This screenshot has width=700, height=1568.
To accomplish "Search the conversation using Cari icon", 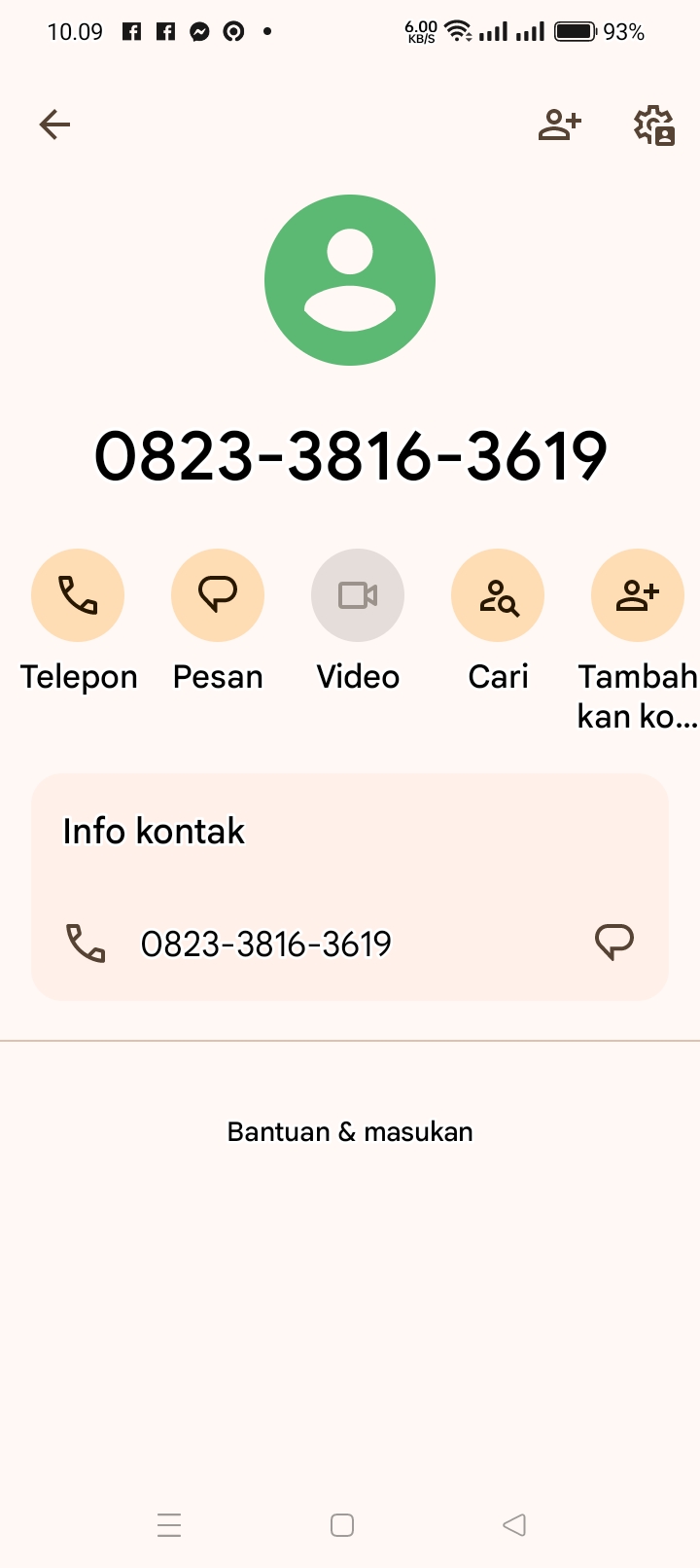I will [498, 594].
